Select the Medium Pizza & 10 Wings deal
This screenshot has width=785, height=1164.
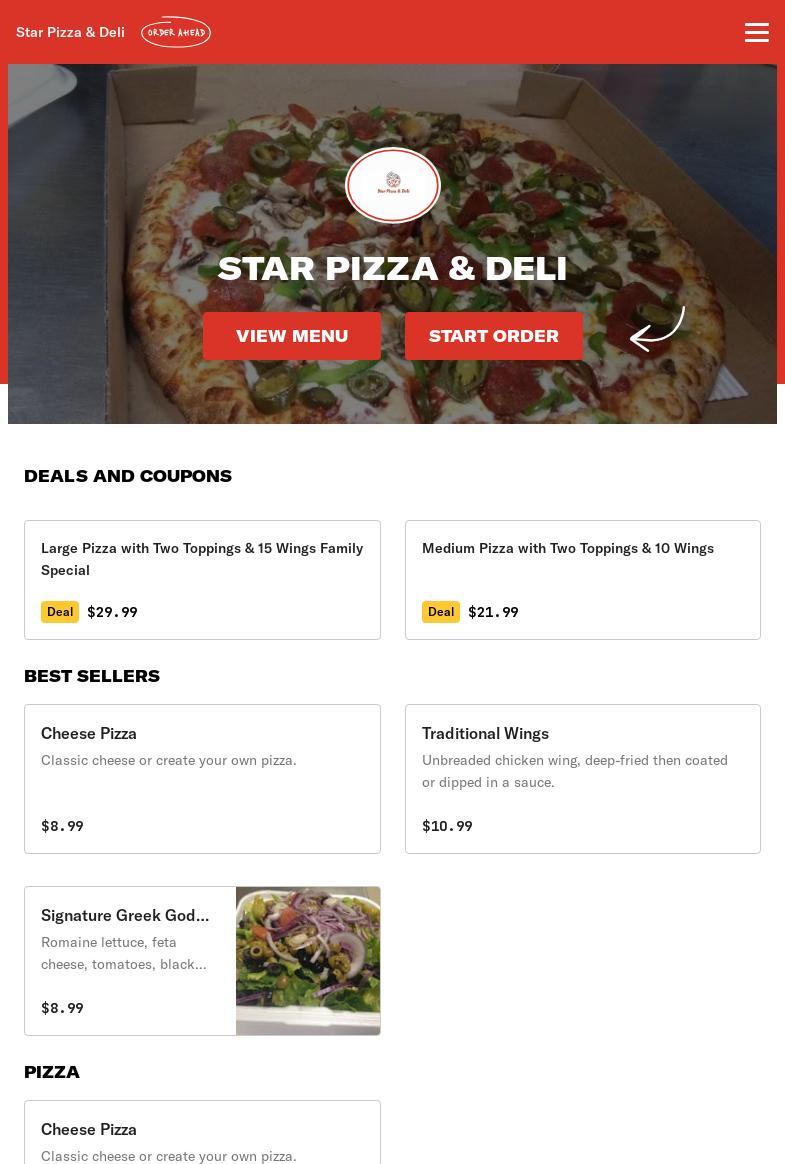point(582,580)
